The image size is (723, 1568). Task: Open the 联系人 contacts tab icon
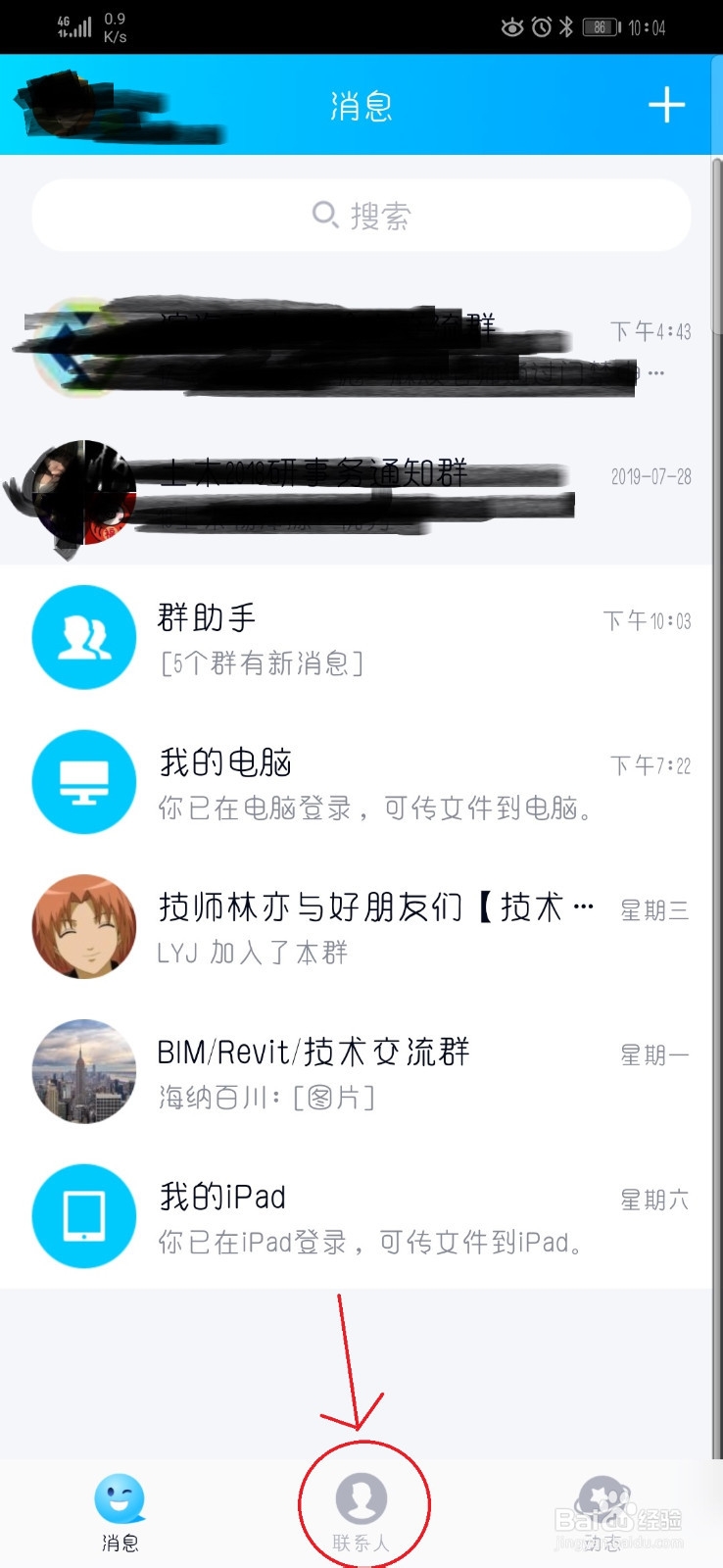click(x=361, y=1497)
